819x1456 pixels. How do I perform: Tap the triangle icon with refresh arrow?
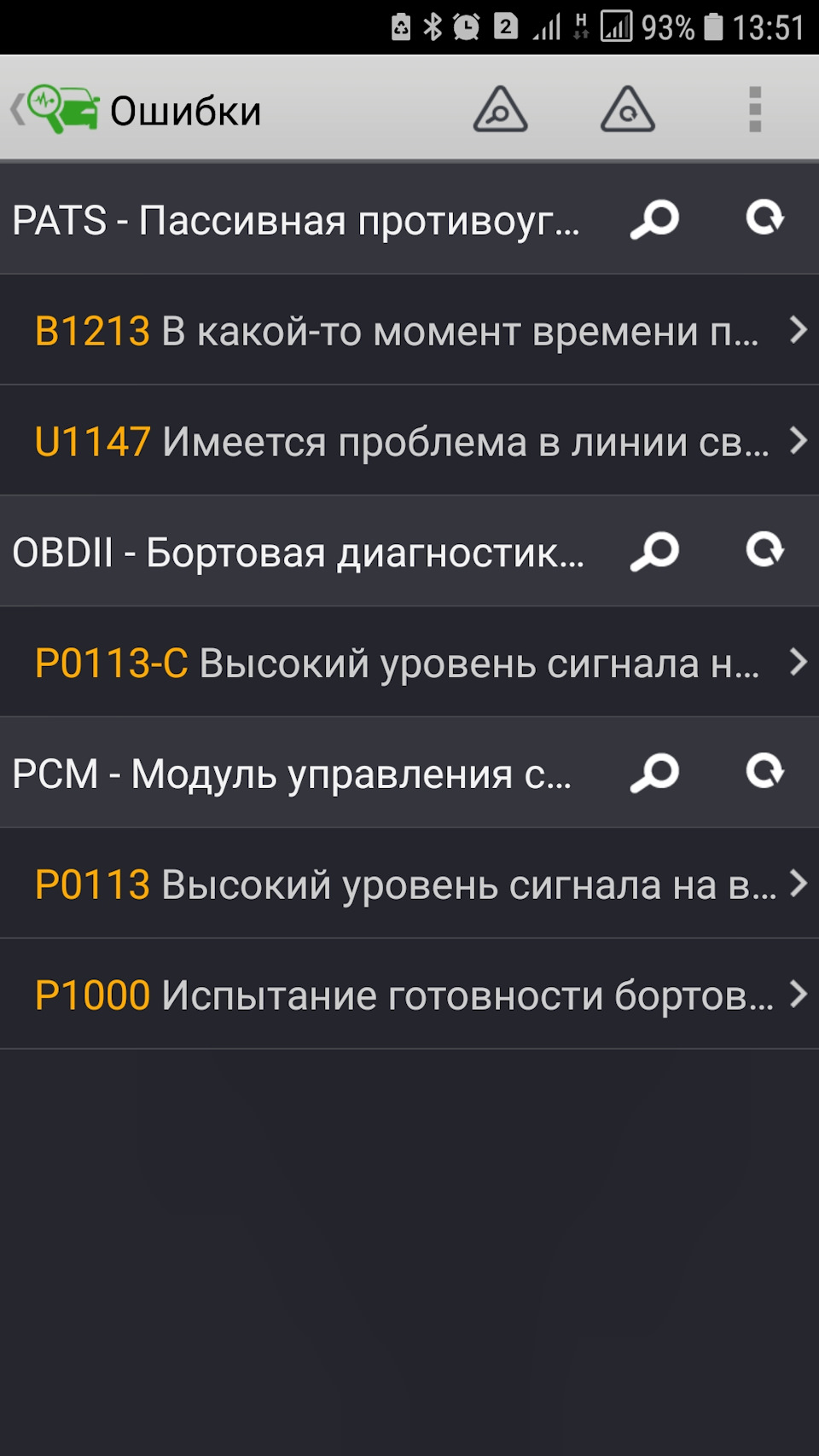[x=628, y=109]
